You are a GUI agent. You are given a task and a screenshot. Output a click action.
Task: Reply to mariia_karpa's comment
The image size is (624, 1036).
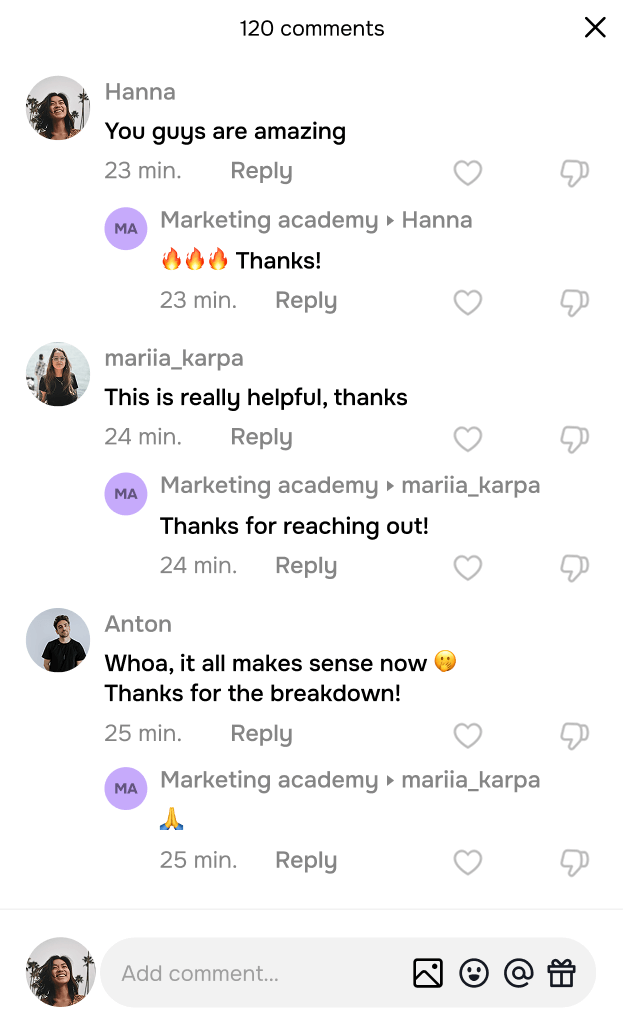[x=261, y=437]
